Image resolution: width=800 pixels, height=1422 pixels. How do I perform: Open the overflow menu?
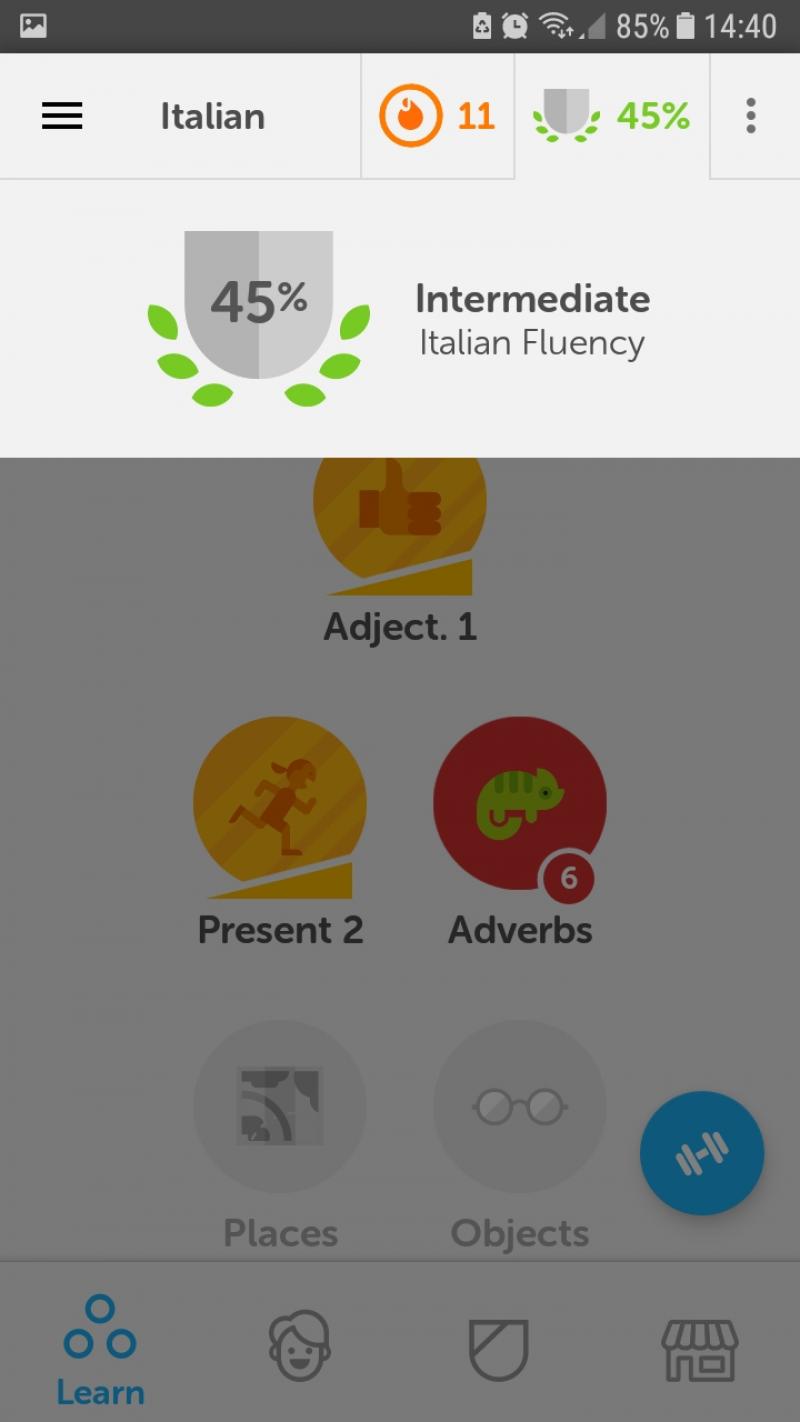pos(751,116)
